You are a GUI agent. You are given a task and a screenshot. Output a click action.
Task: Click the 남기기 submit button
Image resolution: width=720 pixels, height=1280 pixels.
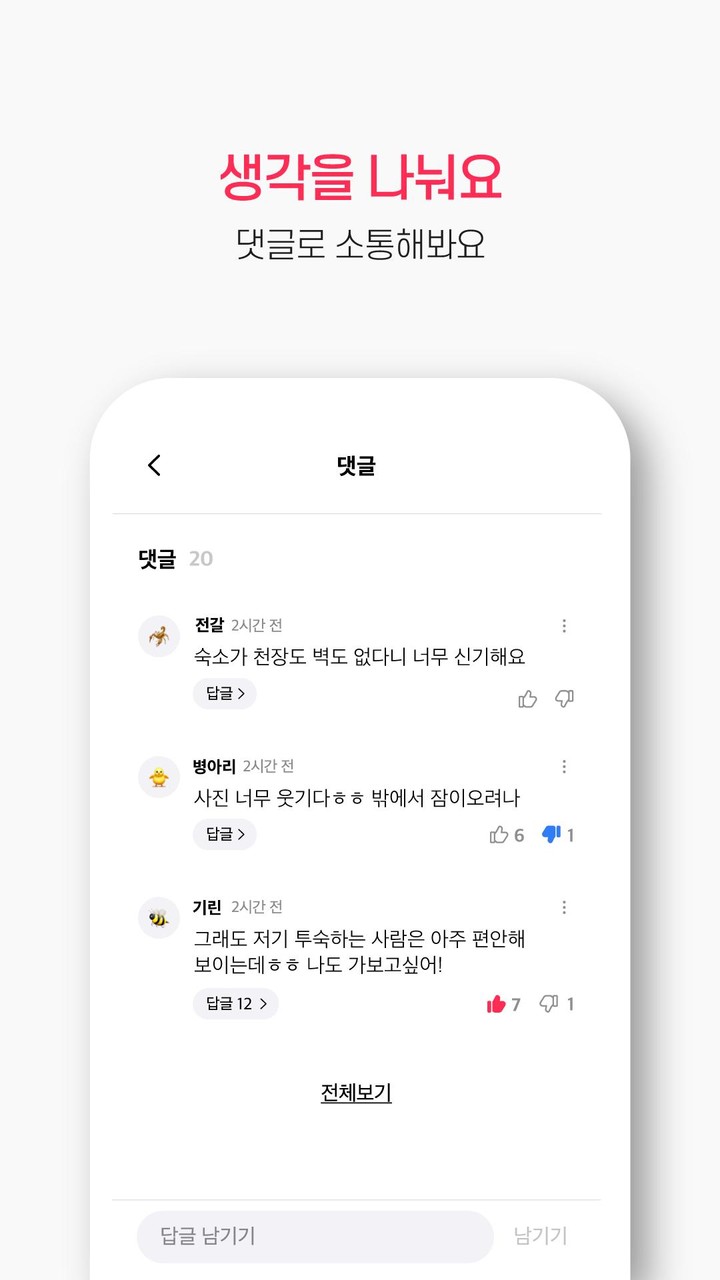click(541, 1236)
